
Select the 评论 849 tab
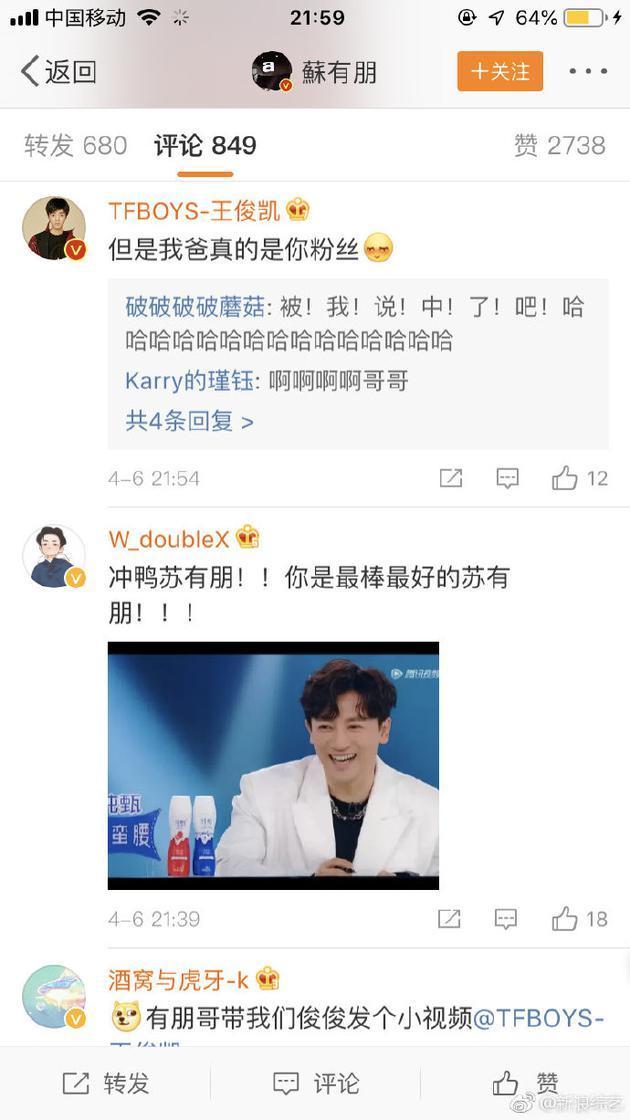point(205,146)
